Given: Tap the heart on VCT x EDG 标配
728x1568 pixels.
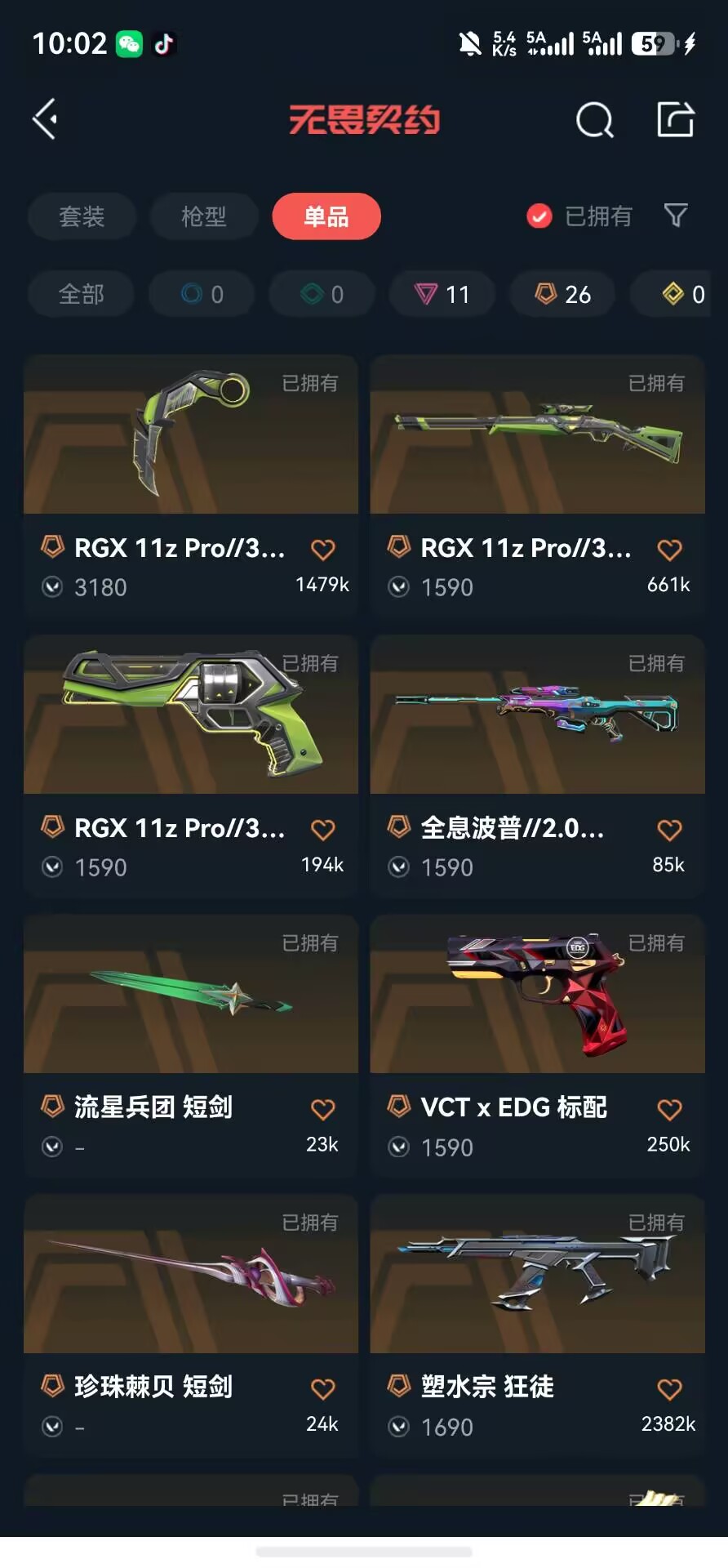Looking at the screenshot, I should 669,1109.
